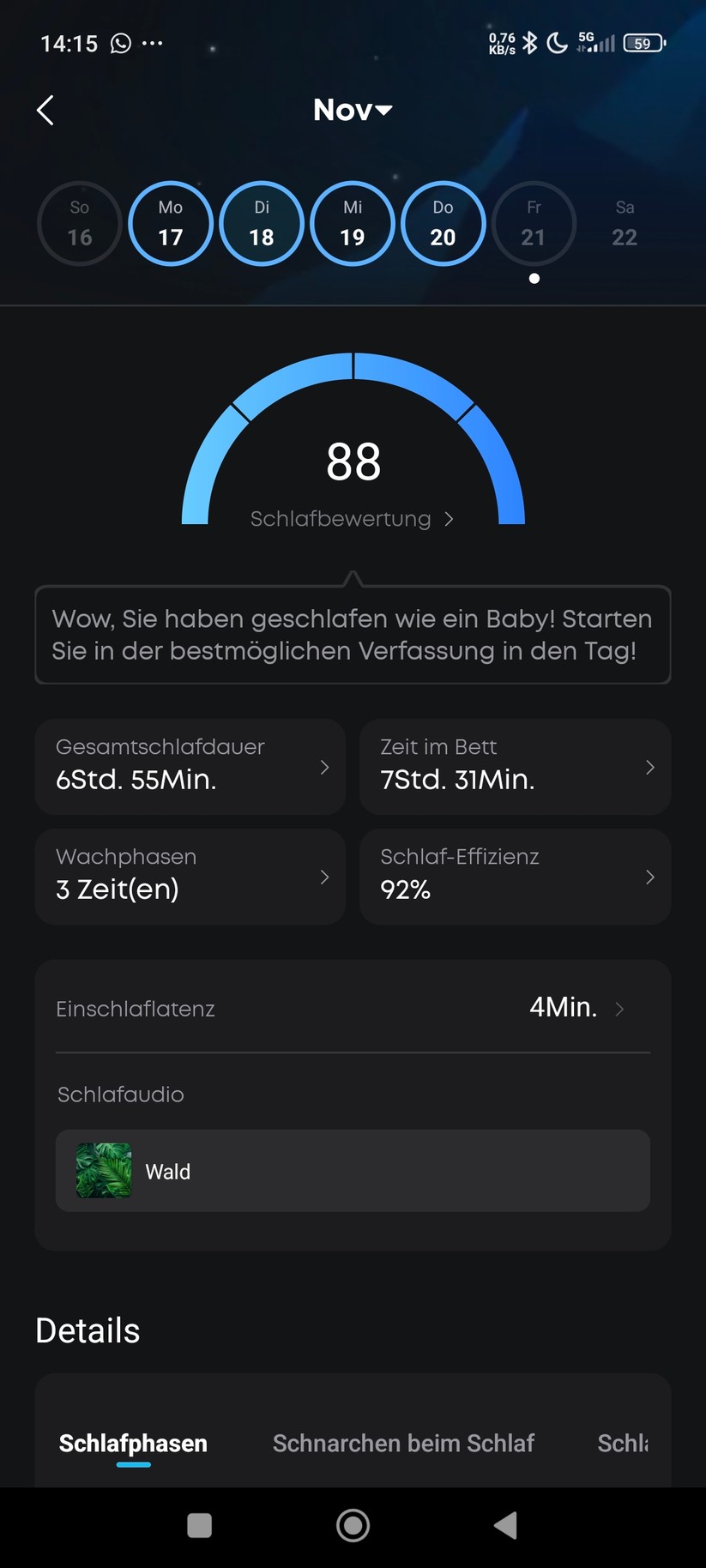Select day Di 18 in the week strip
Screen dimensions: 706x1568
click(x=261, y=223)
